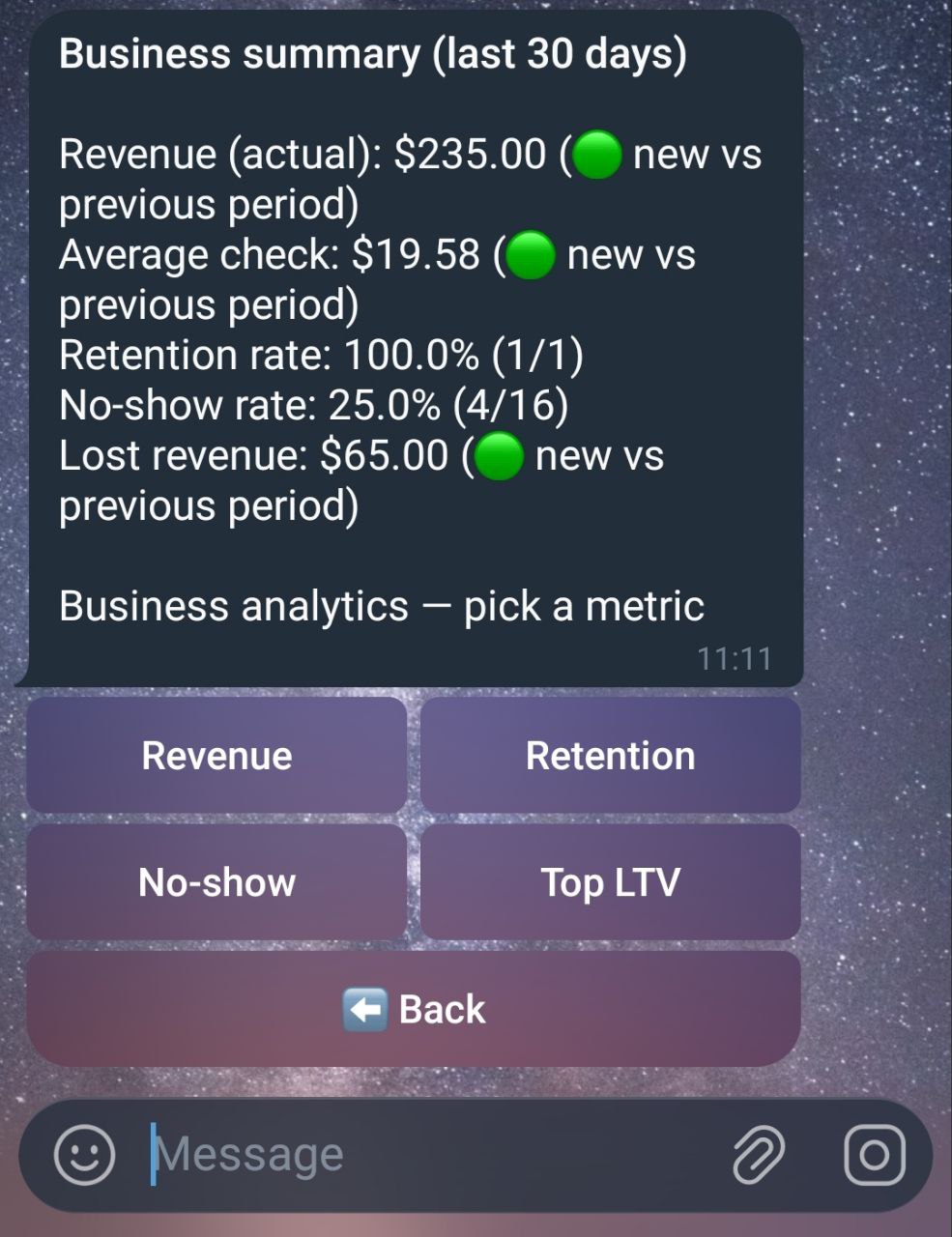Screen dimensions: 952x1237
Task: View Top LTV analytics
Action: (610, 882)
